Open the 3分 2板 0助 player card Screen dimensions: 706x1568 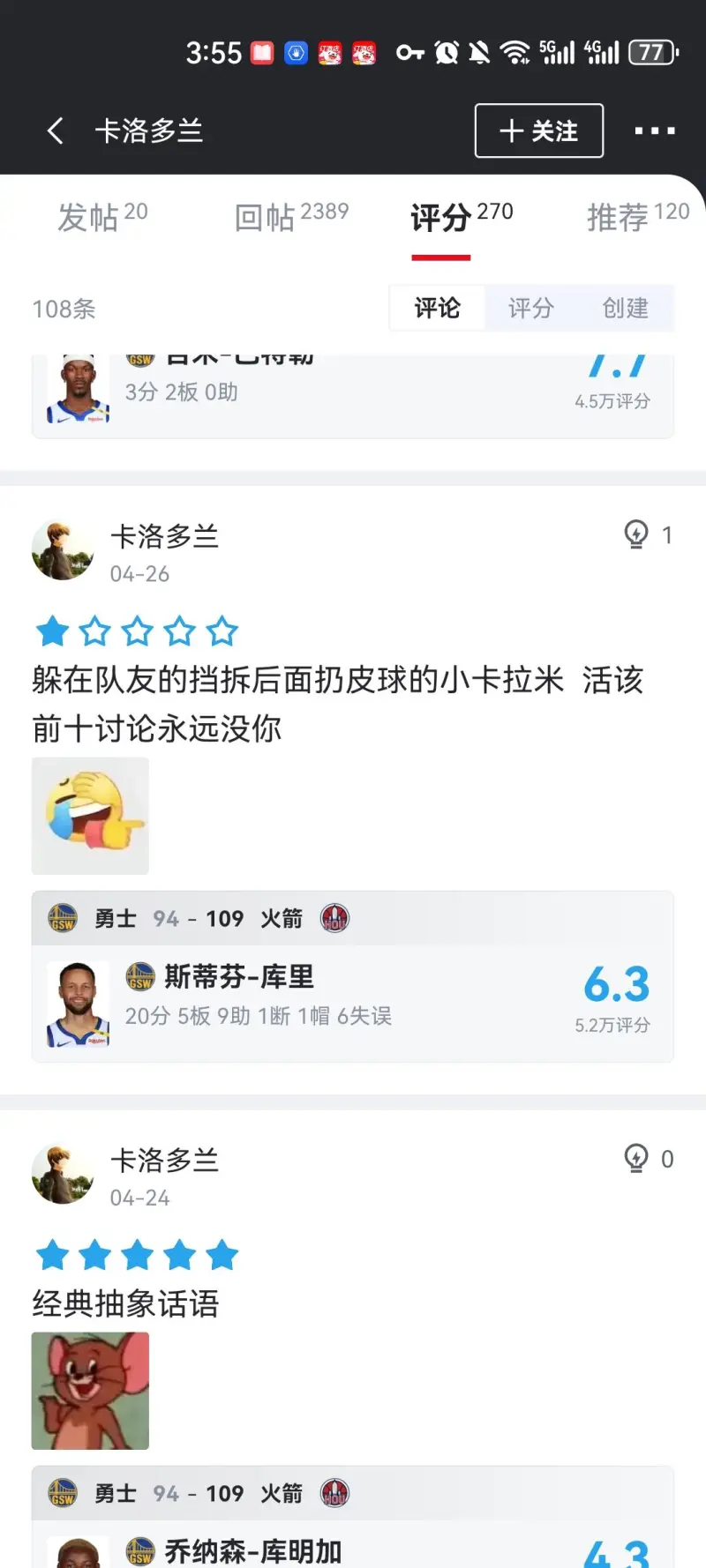pos(353,394)
